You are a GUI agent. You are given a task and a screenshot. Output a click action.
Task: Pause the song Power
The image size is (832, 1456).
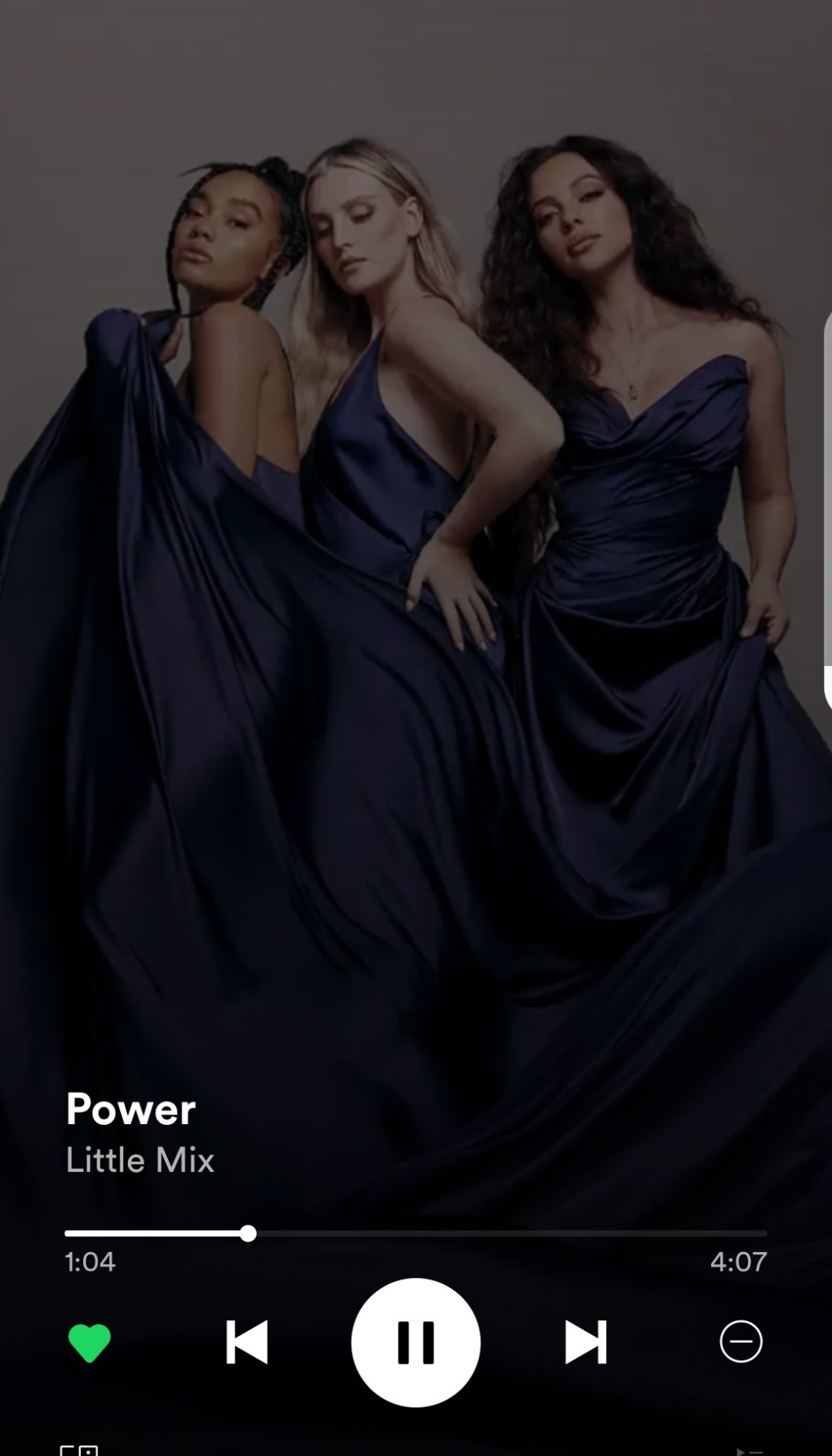(415, 1342)
